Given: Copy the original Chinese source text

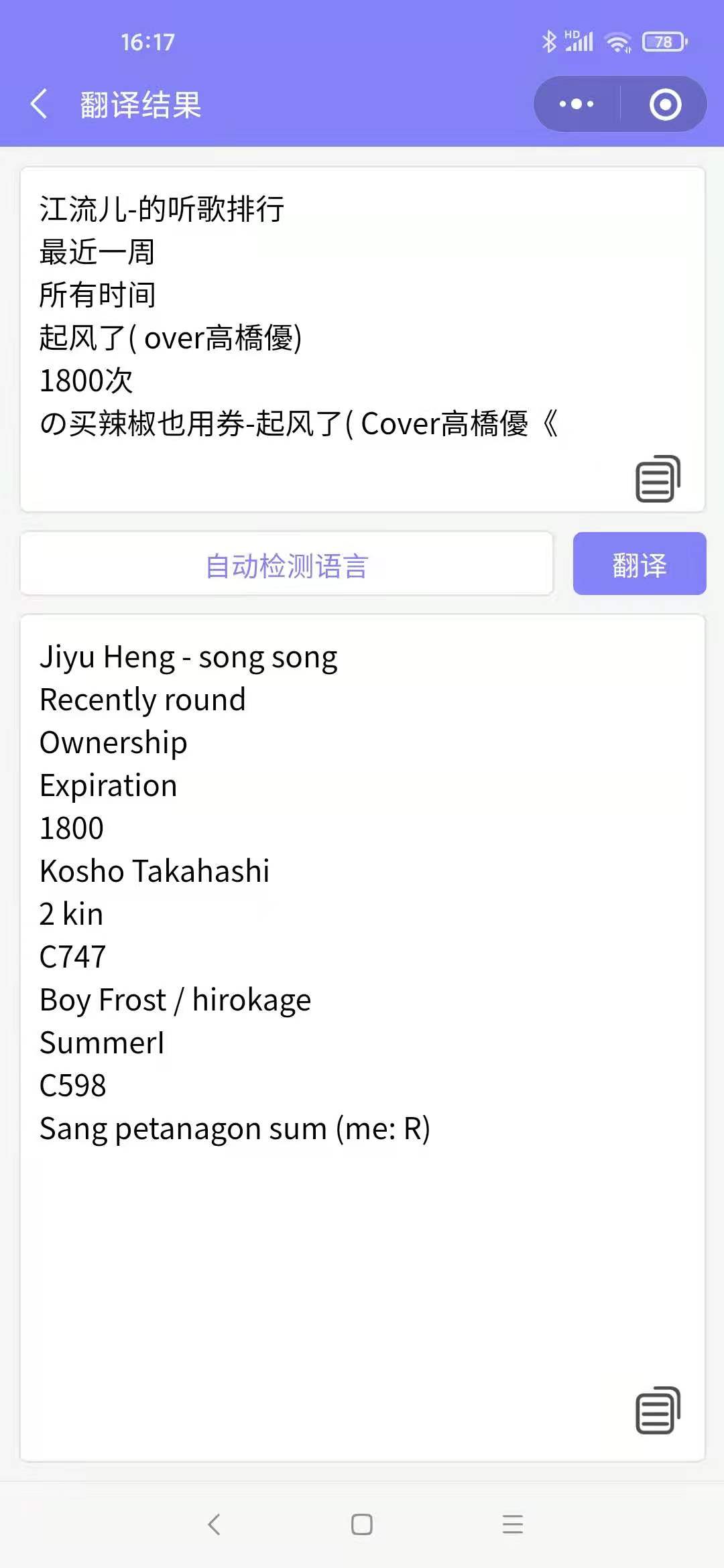Looking at the screenshot, I should point(658,478).
